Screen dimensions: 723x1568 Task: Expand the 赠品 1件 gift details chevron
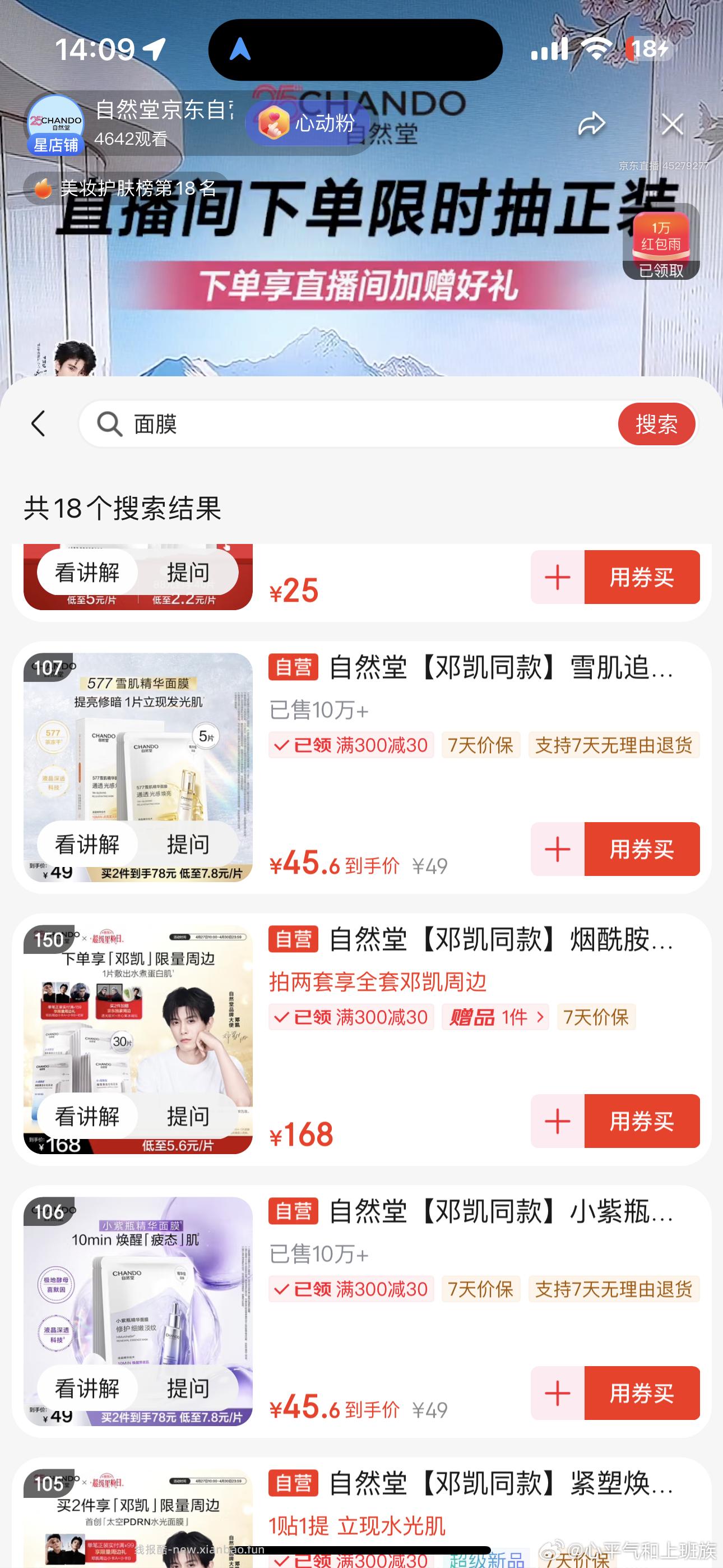[540, 1016]
